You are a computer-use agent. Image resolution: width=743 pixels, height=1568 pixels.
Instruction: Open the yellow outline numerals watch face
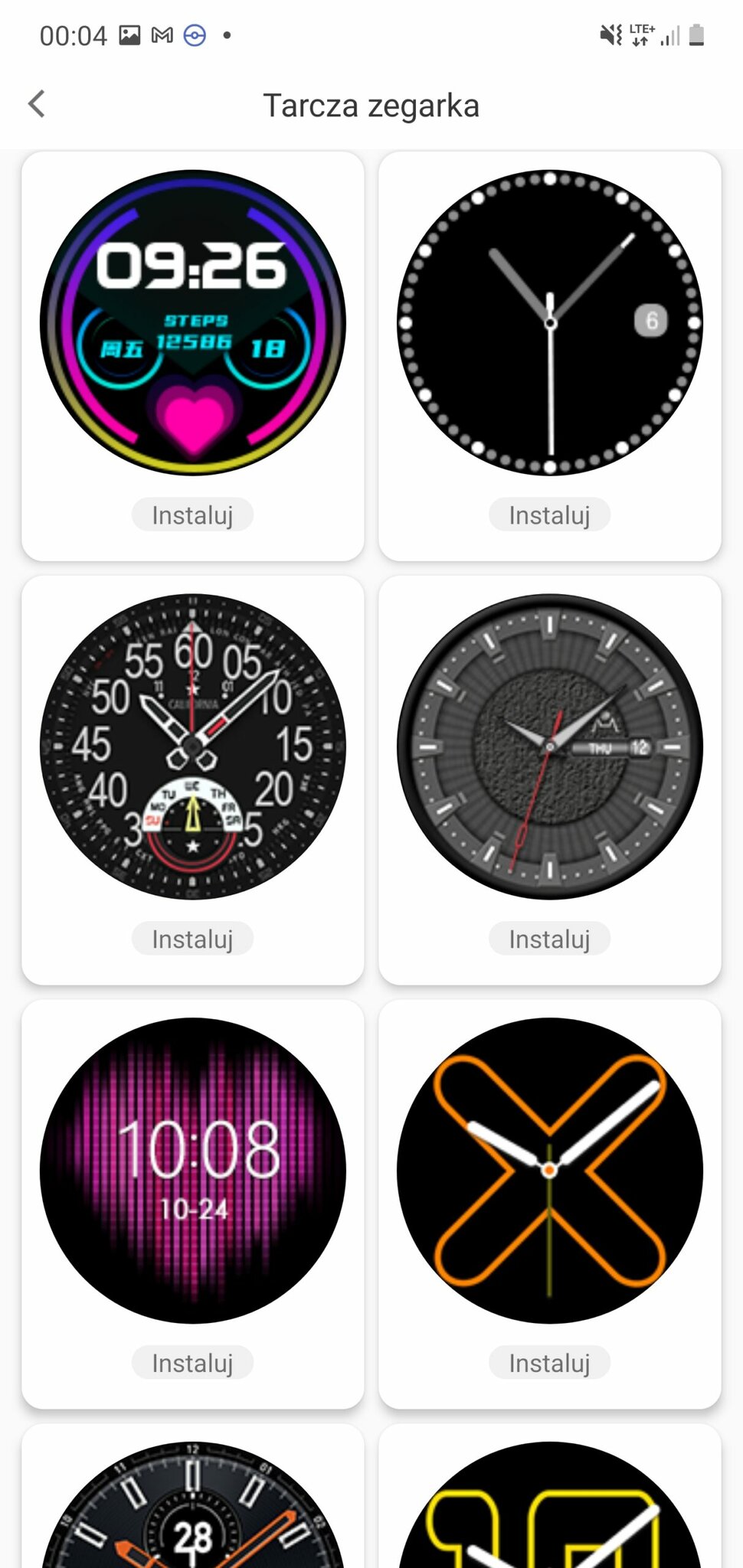click(549, 1508)
